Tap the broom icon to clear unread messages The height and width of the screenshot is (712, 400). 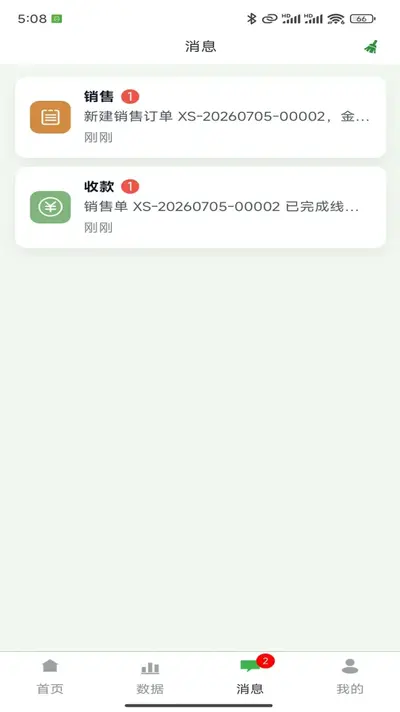coord(371,47)
